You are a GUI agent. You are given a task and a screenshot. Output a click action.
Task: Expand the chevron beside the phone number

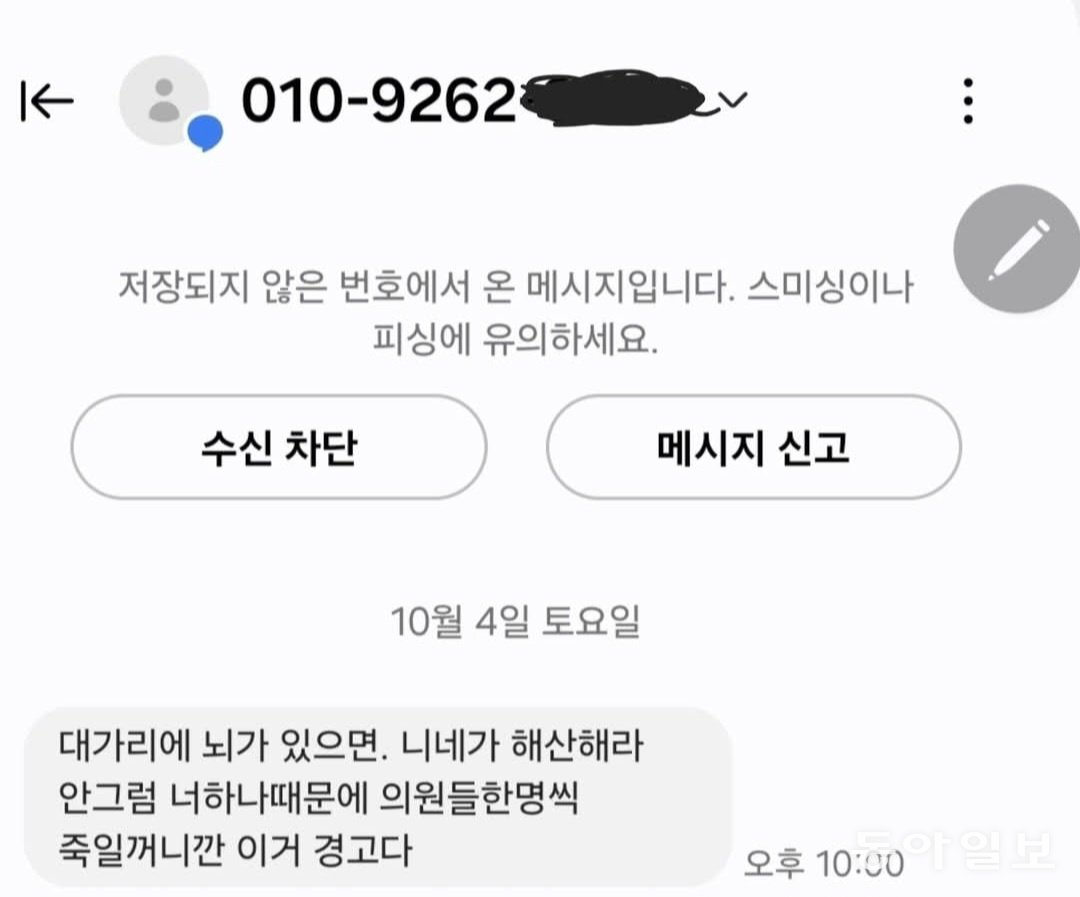[735, 99]
